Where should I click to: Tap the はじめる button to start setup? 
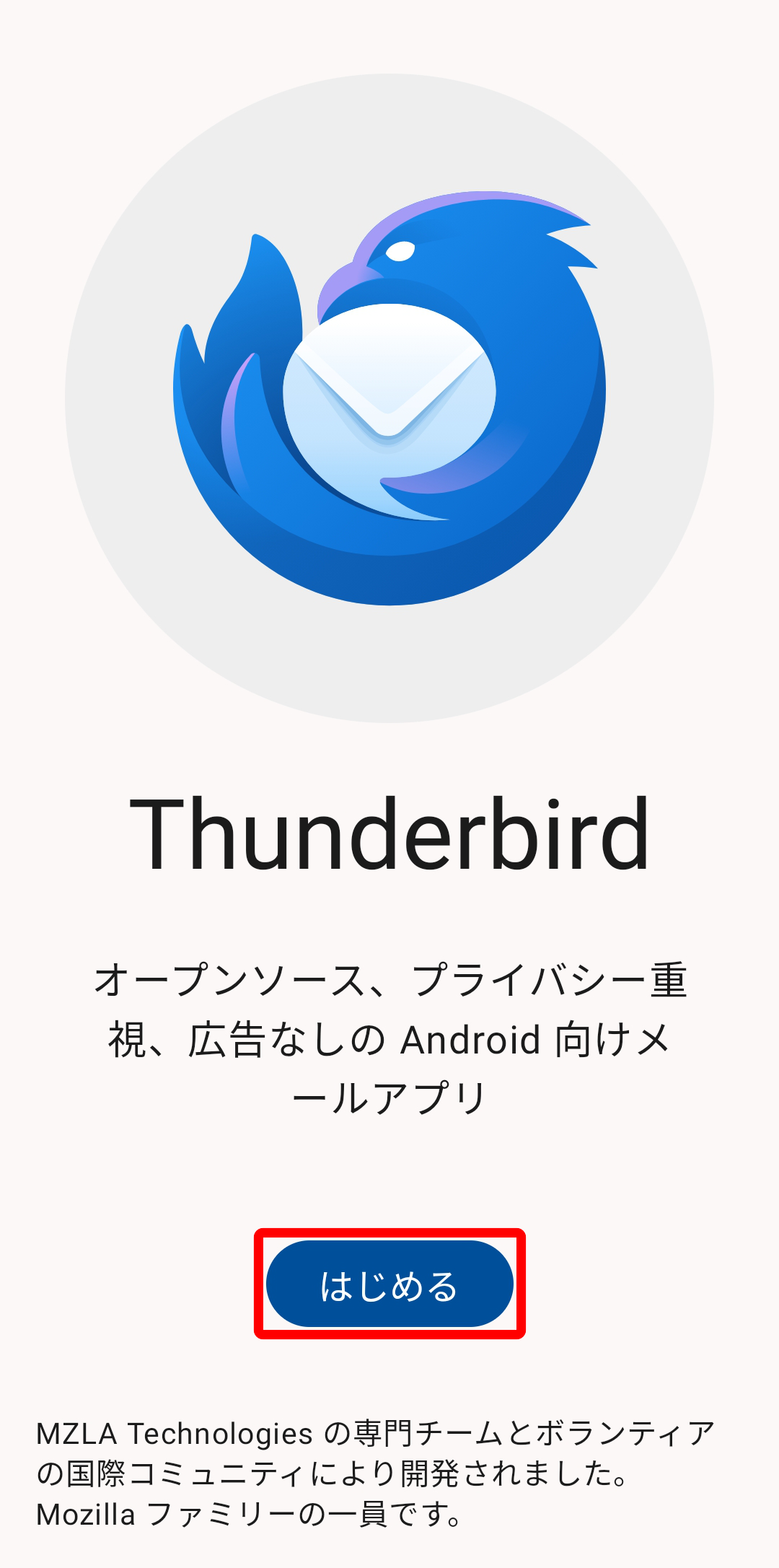389,1284
